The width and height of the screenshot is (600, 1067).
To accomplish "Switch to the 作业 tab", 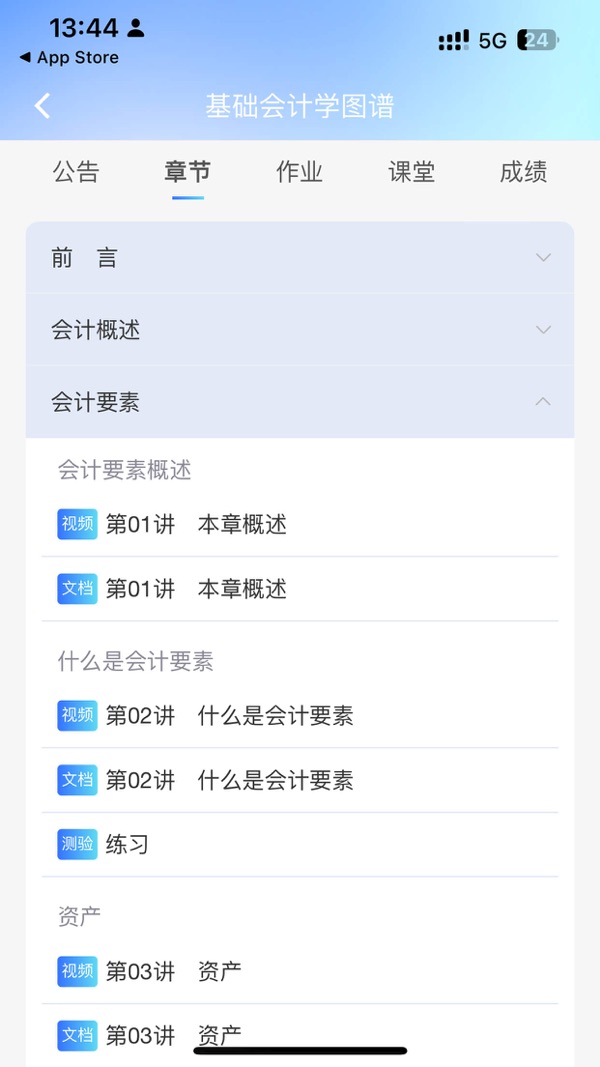I will click(299, 172).
